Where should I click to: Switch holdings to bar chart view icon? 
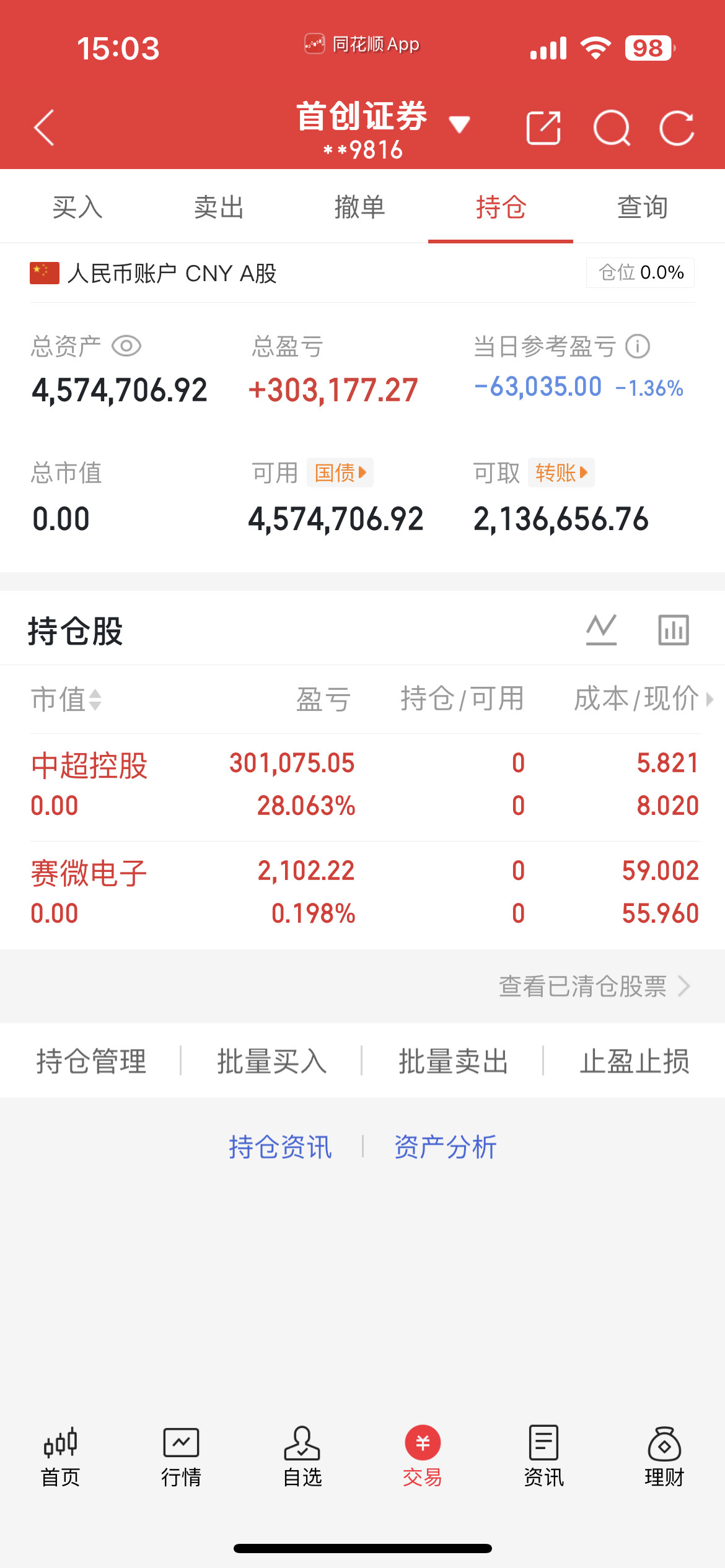[673, 630]
